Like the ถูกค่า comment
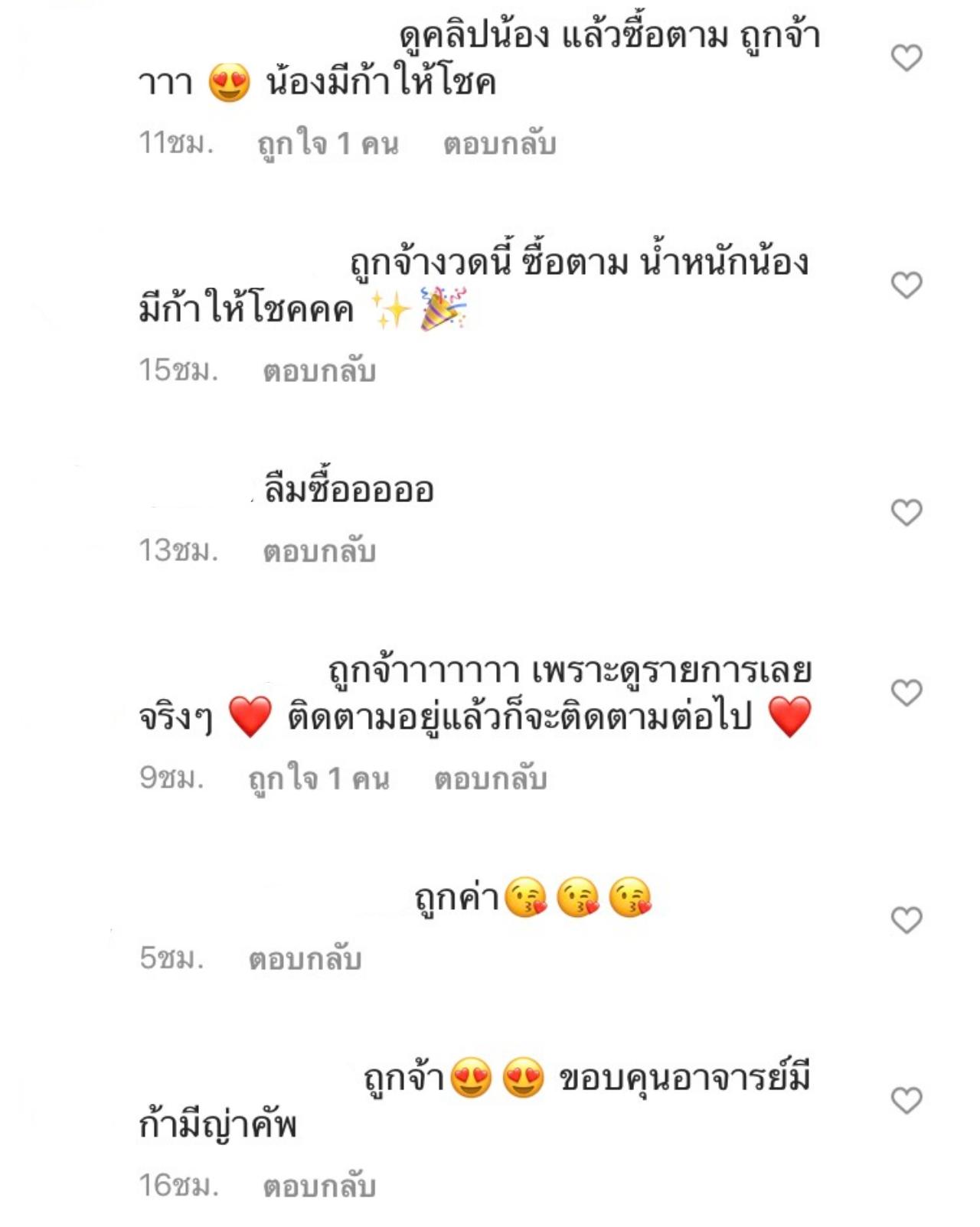The height and width of the screenshot is (1227, 980). [906, 920]
